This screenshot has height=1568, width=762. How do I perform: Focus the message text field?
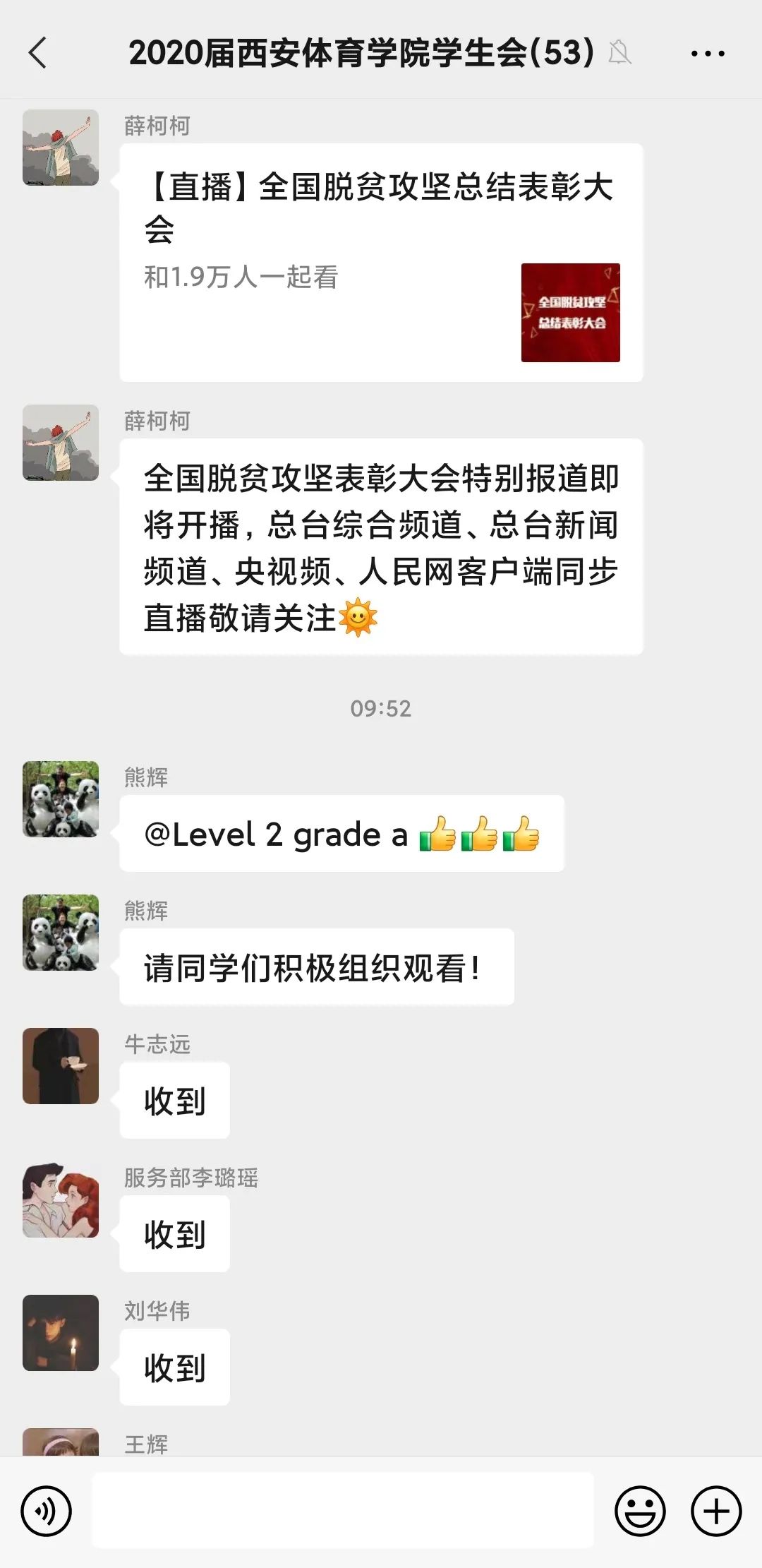coord(343,1511)
